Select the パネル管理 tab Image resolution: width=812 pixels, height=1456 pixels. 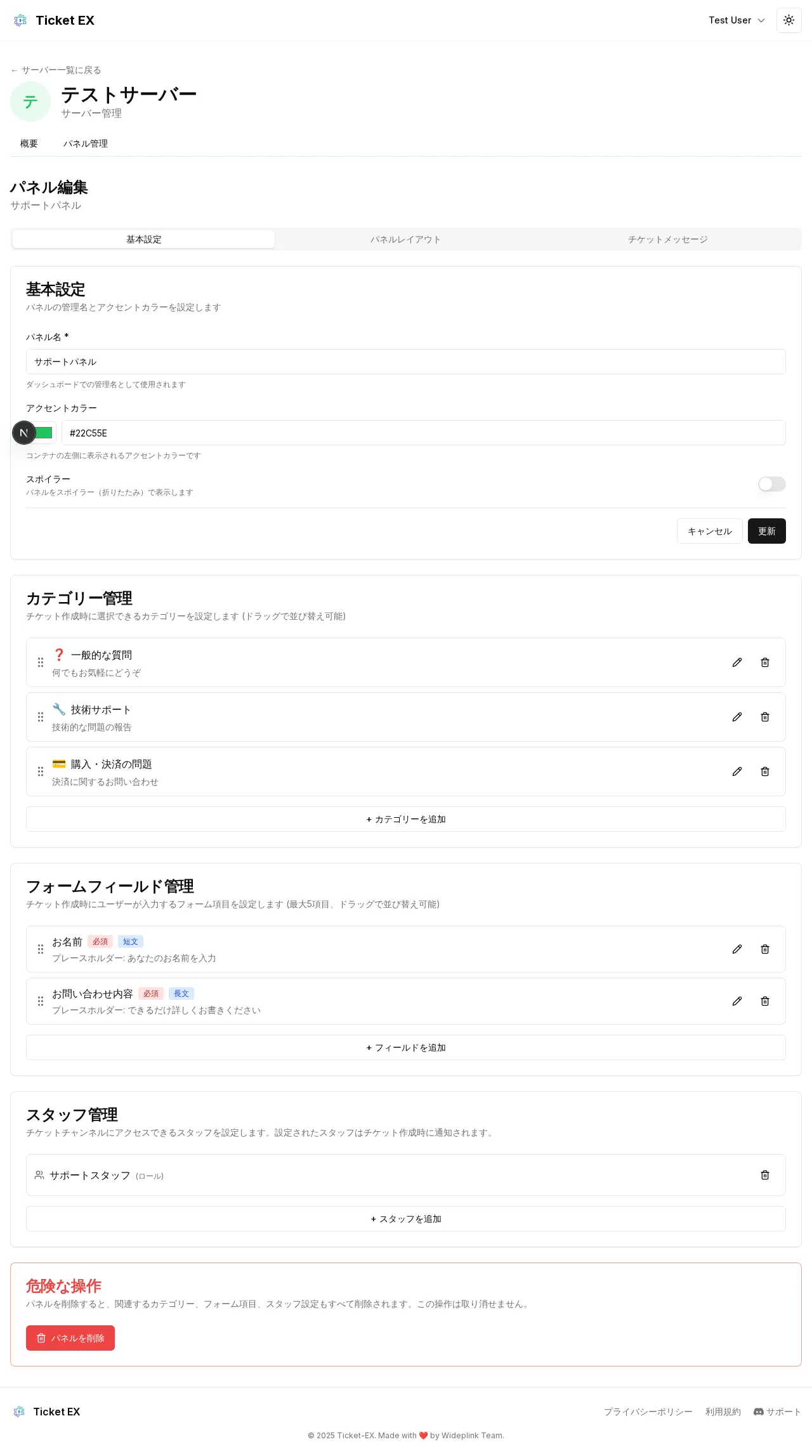(86, 143)
